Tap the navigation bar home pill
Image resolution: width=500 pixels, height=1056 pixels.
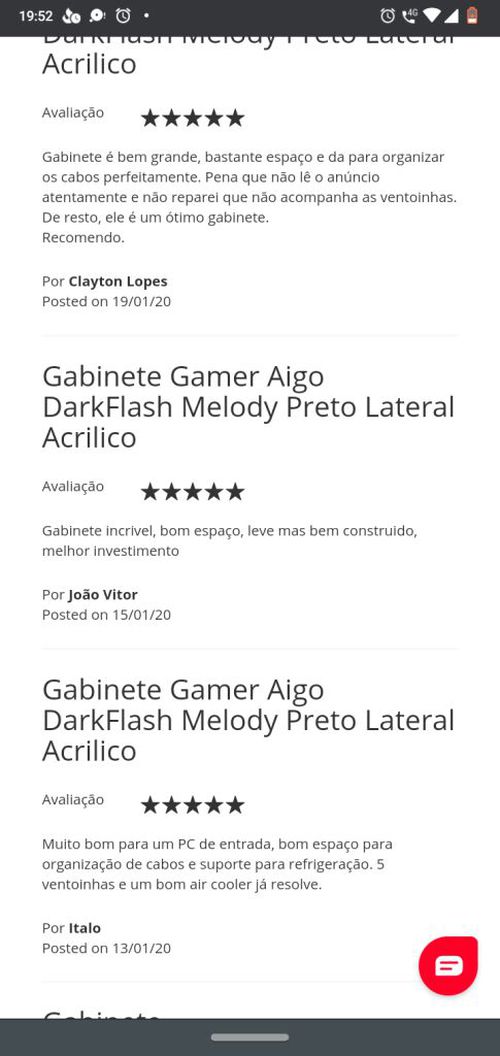(x=250, y=1037)
